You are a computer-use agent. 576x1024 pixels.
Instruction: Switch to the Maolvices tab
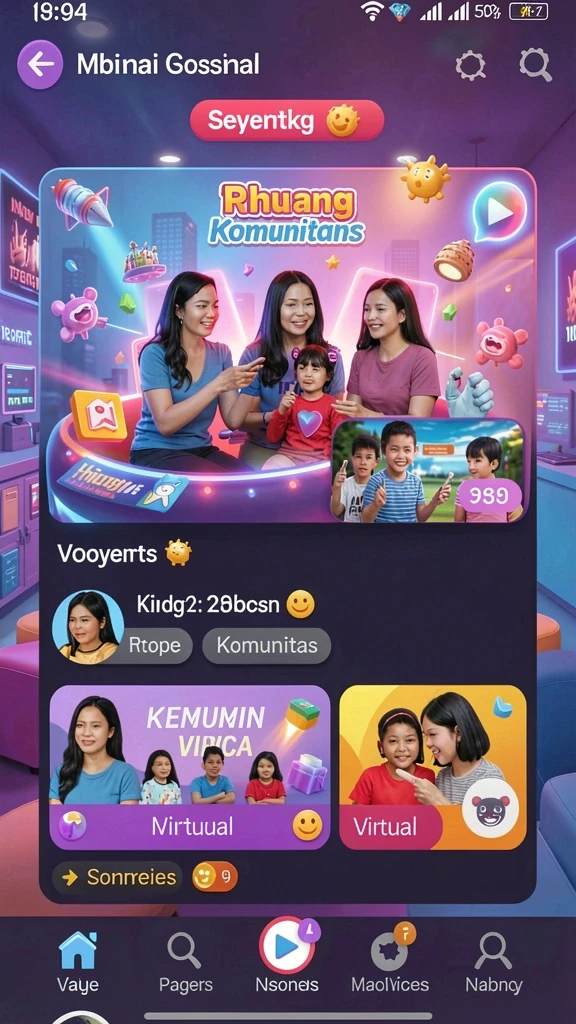click(390, 961)
